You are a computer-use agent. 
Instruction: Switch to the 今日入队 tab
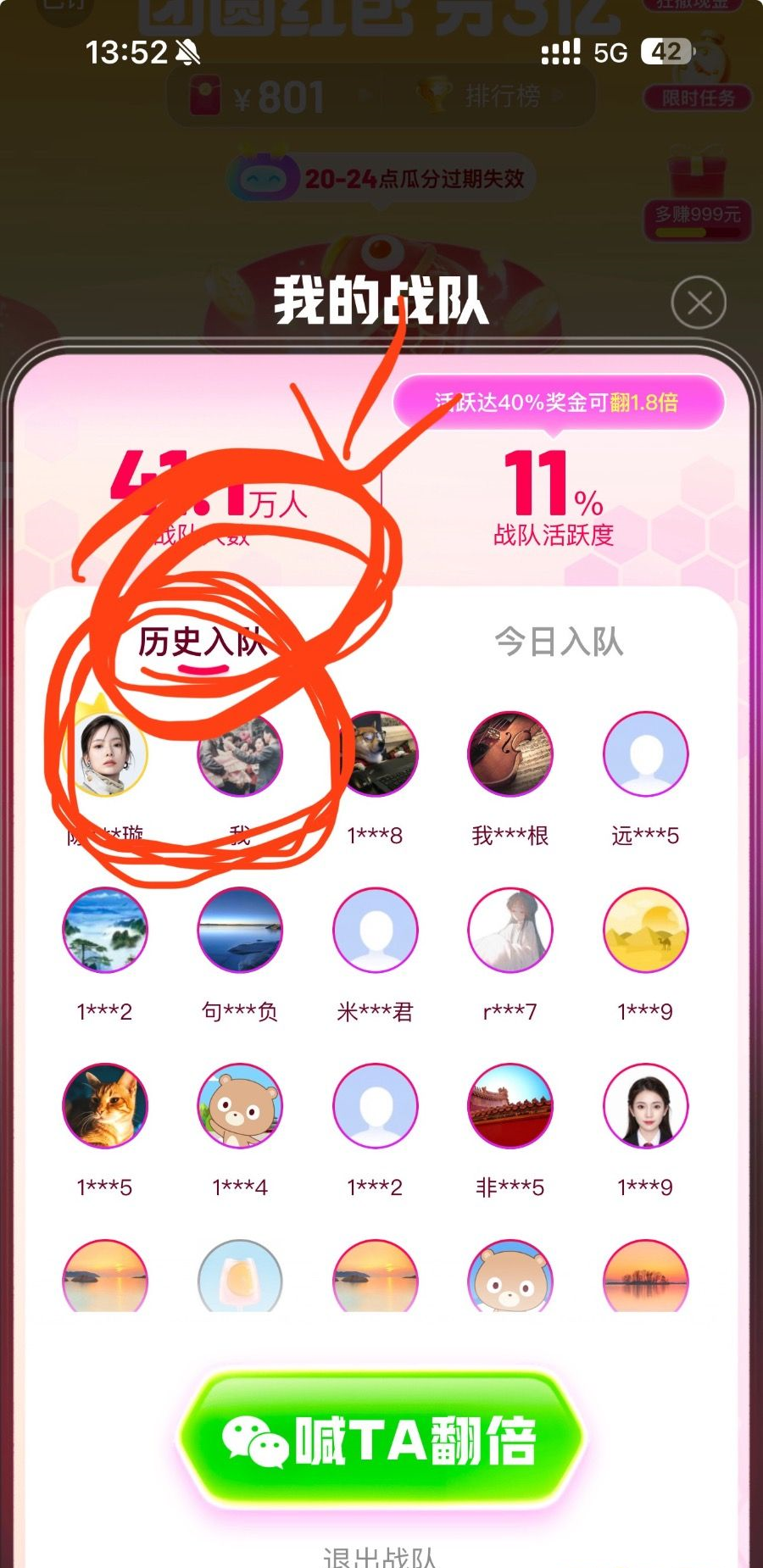559,642
